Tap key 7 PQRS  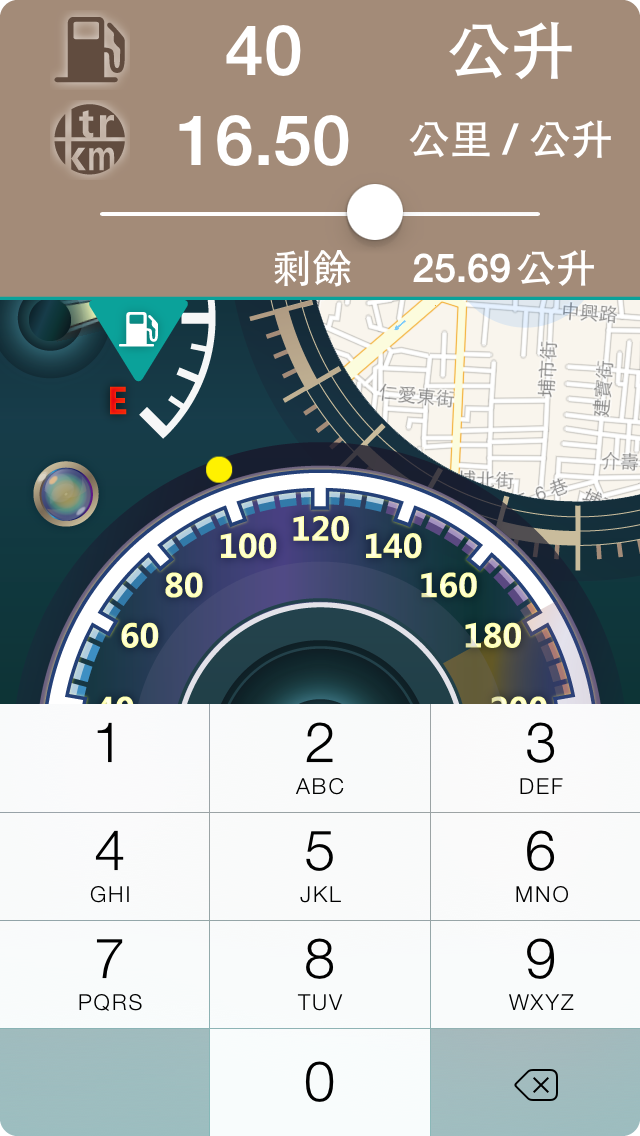pyautogui.click(x=105, y=974)
